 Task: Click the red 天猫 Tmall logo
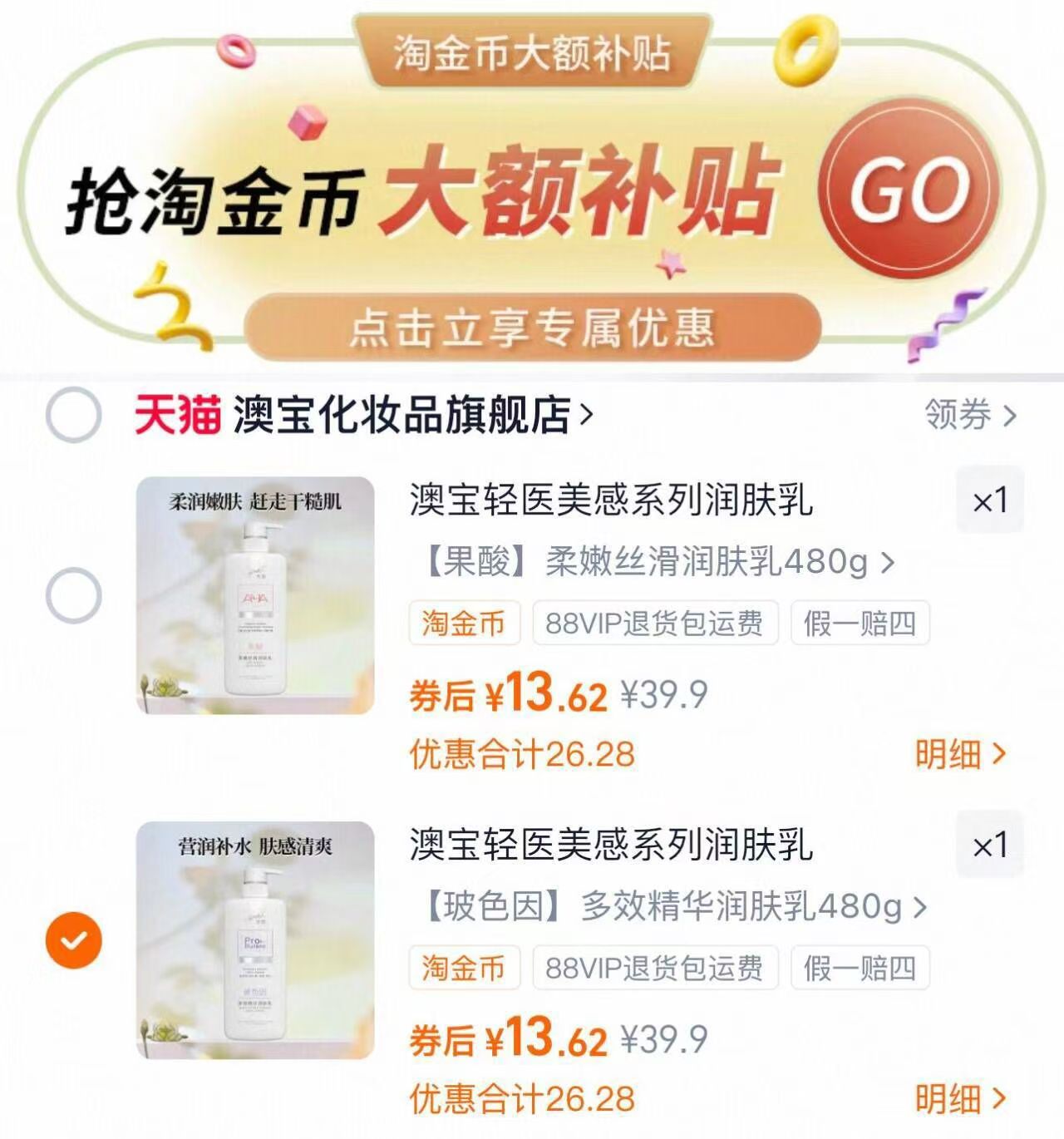pyautogui.click(x=177, y=416)
